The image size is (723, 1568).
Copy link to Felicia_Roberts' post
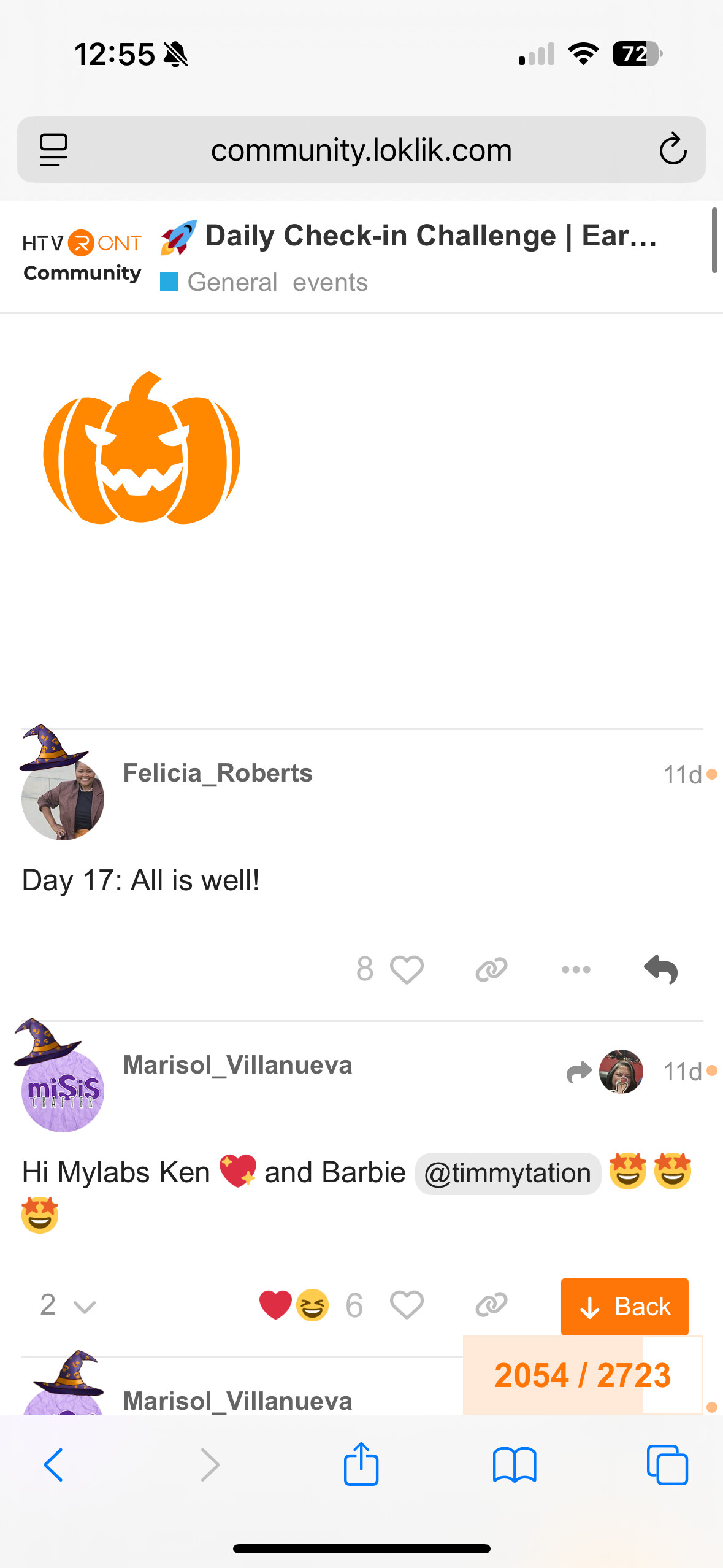coord(491,969)
